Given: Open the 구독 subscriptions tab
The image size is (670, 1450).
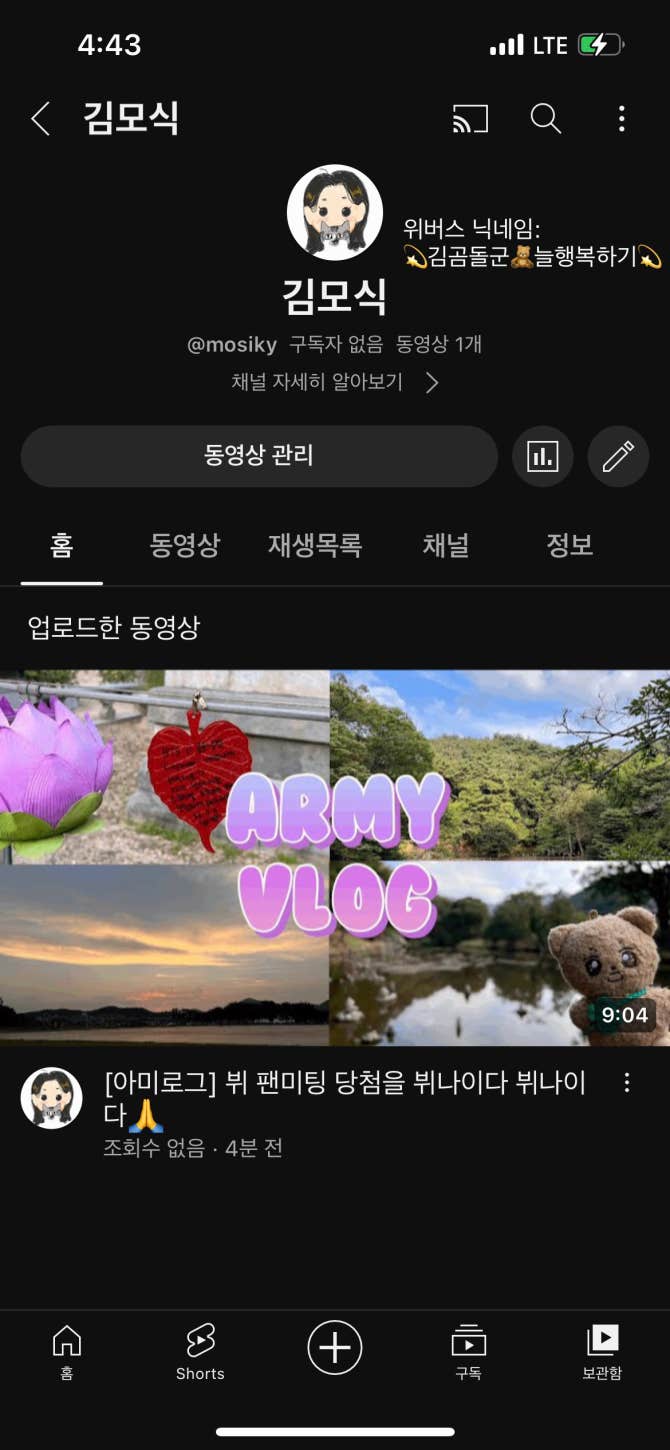Looking at the screenshot, I should [x=468, y=1351].
